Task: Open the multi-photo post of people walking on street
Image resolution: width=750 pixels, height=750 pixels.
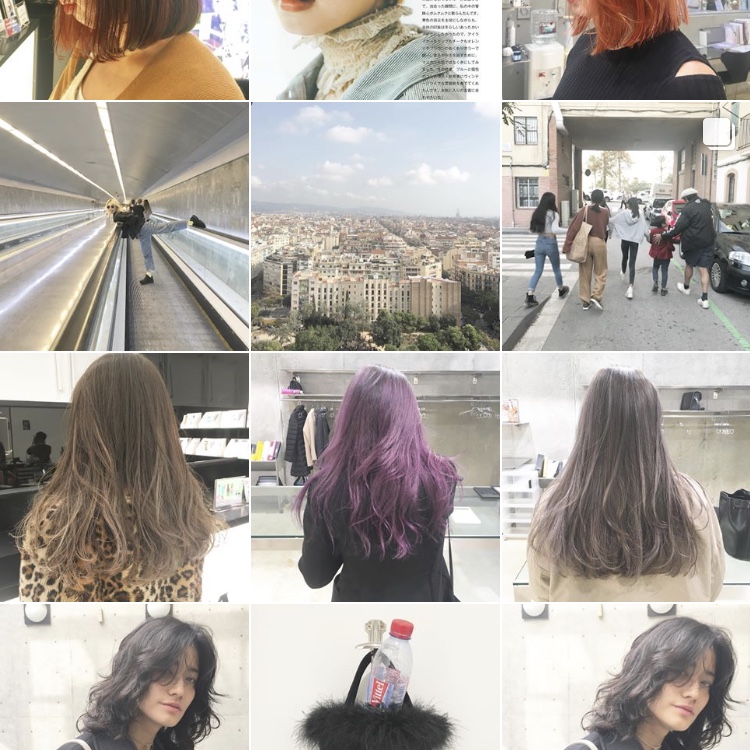Action: (x=626, y=226)
